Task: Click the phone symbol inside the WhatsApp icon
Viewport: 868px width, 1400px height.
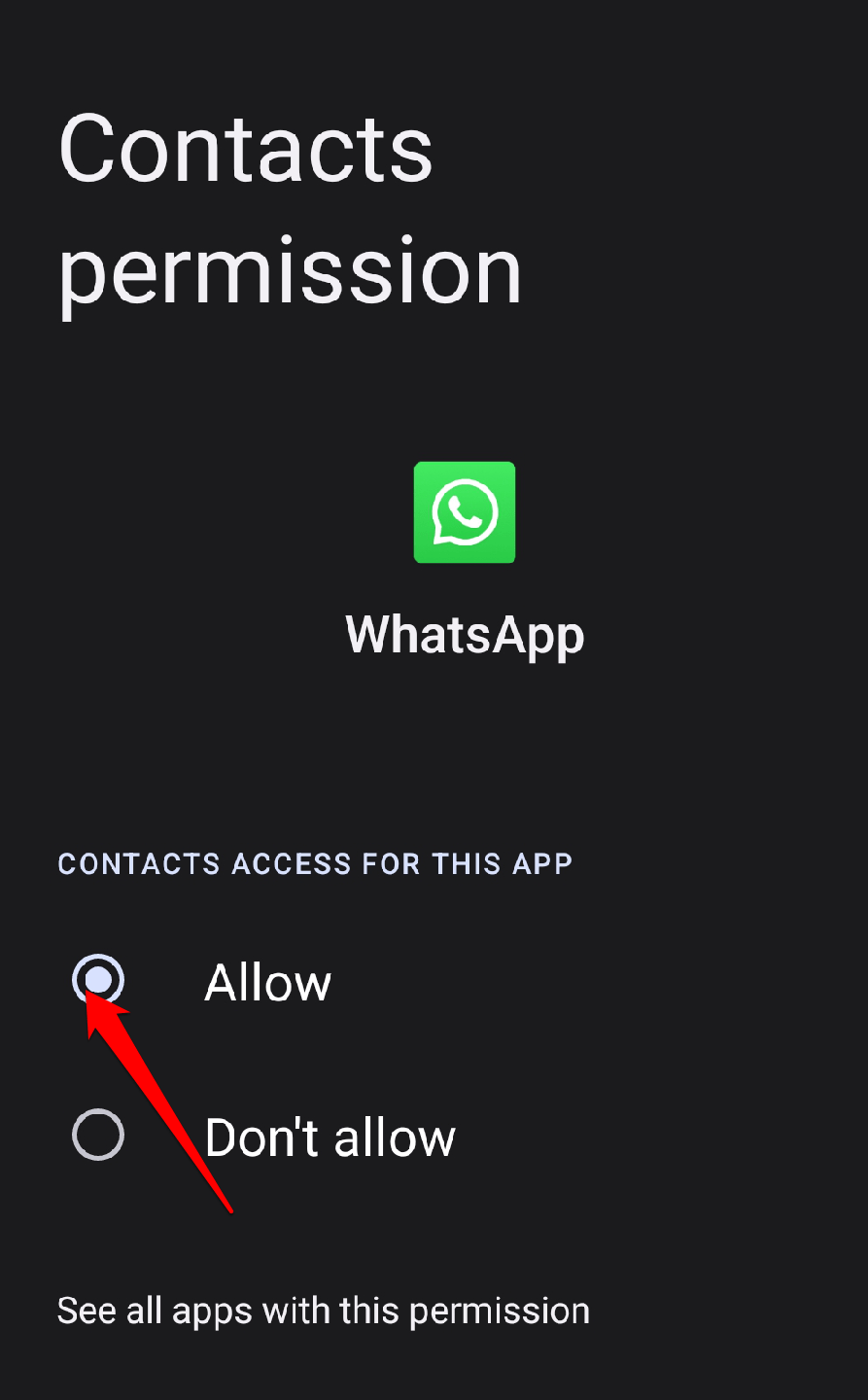Action: pyautogui.click(x=464, y=512)
